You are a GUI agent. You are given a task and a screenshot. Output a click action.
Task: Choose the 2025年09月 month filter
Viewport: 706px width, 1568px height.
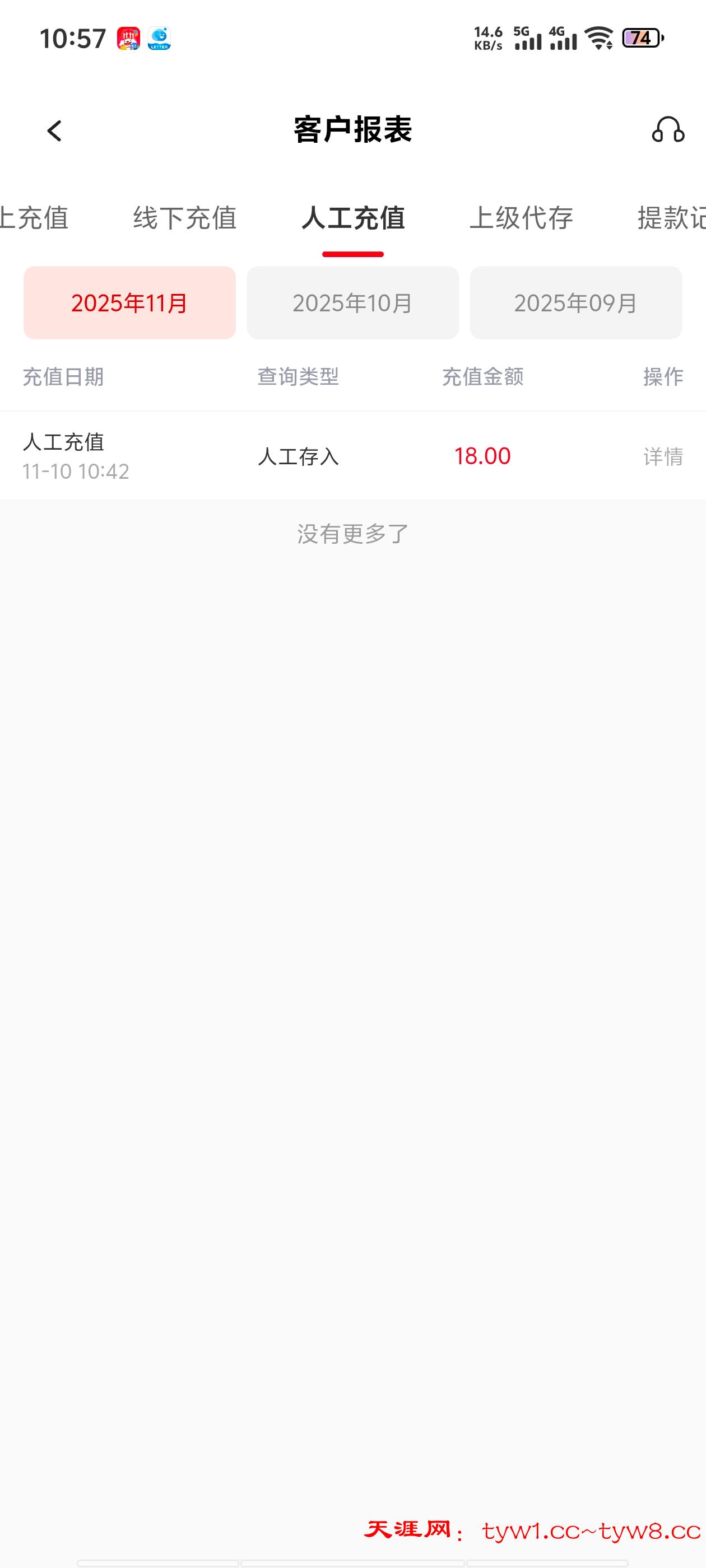point(575,302)
